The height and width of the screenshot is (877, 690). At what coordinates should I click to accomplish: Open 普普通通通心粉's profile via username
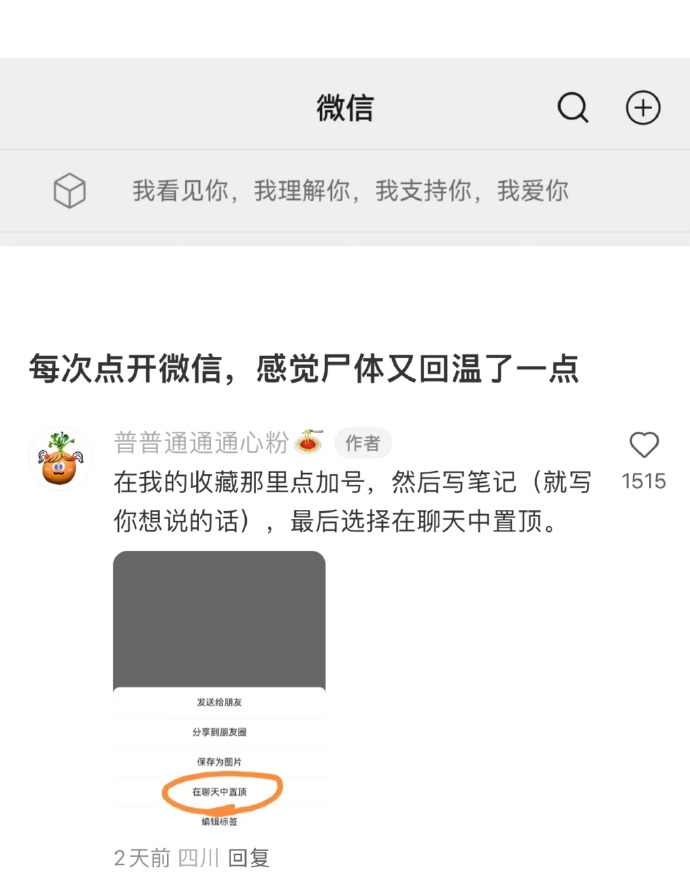pos(201,442)
